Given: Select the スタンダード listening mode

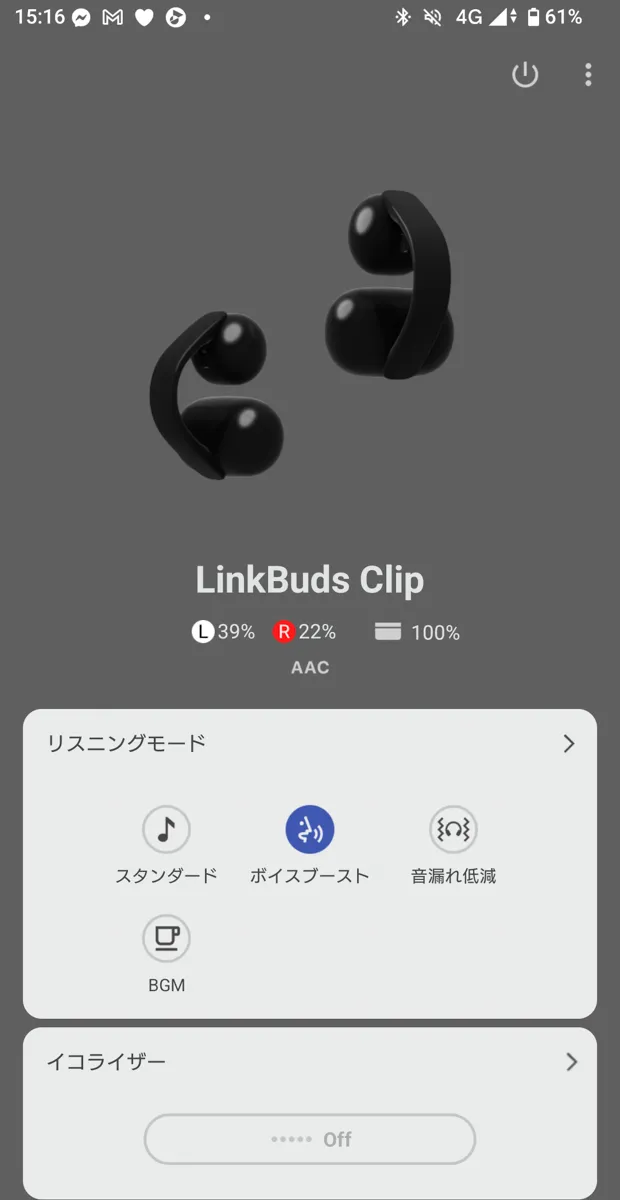Looking at the screenshot, I should click(x=166, y=829).
